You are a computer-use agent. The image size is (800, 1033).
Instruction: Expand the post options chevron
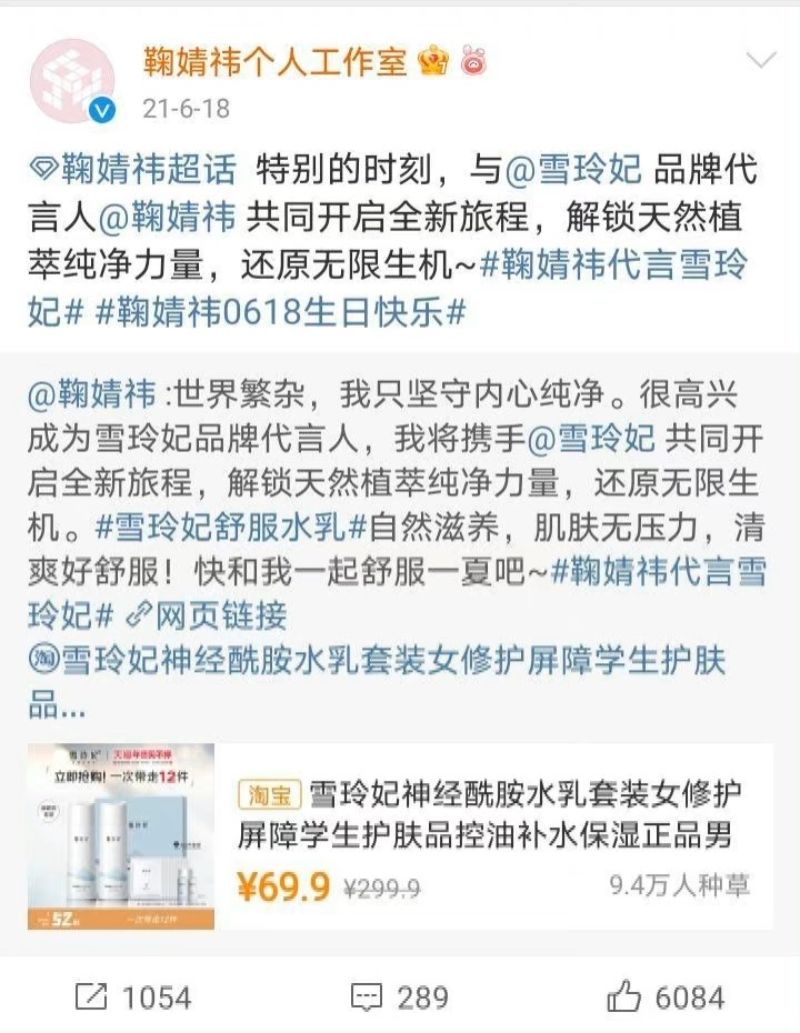point(760,60)
